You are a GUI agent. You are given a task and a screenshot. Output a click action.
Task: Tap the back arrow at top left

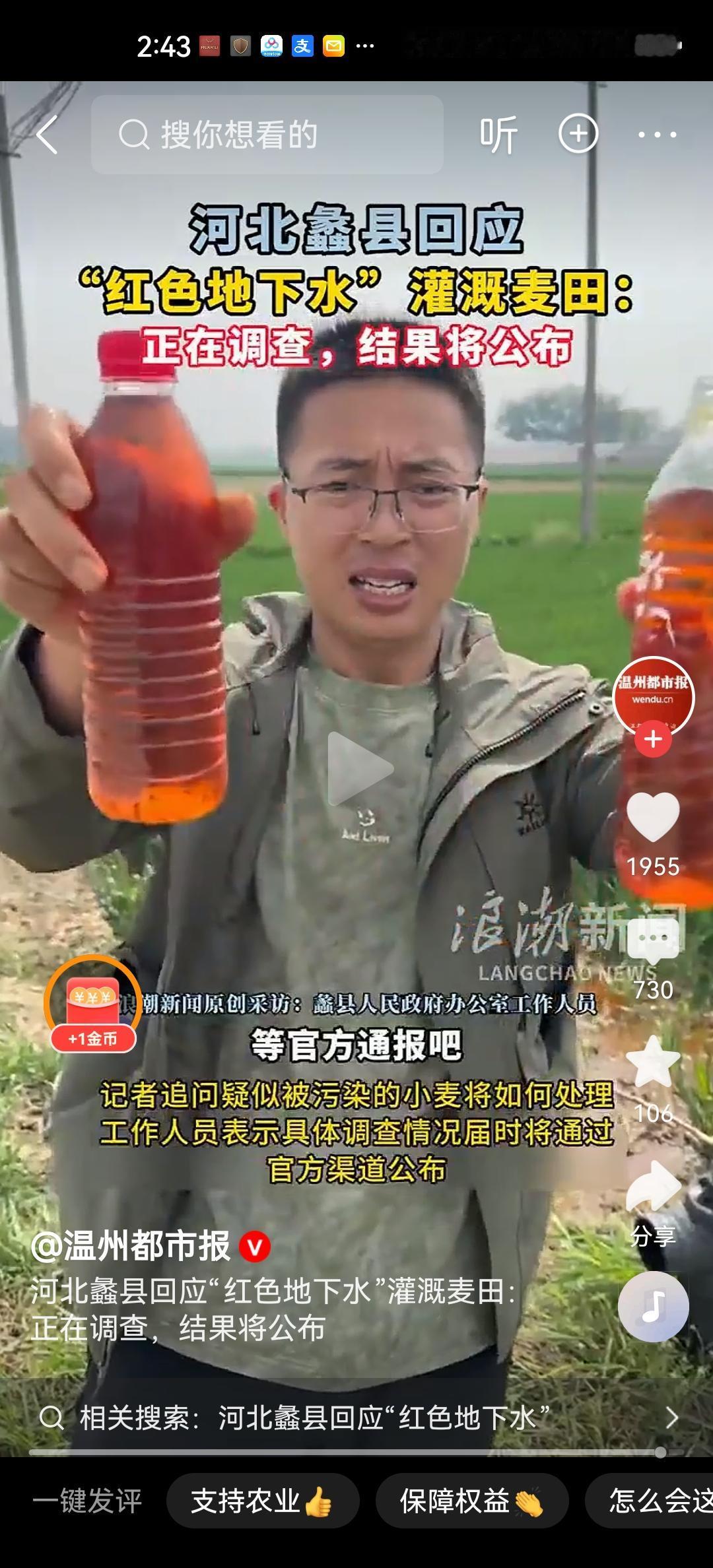(x=48, y=134)
